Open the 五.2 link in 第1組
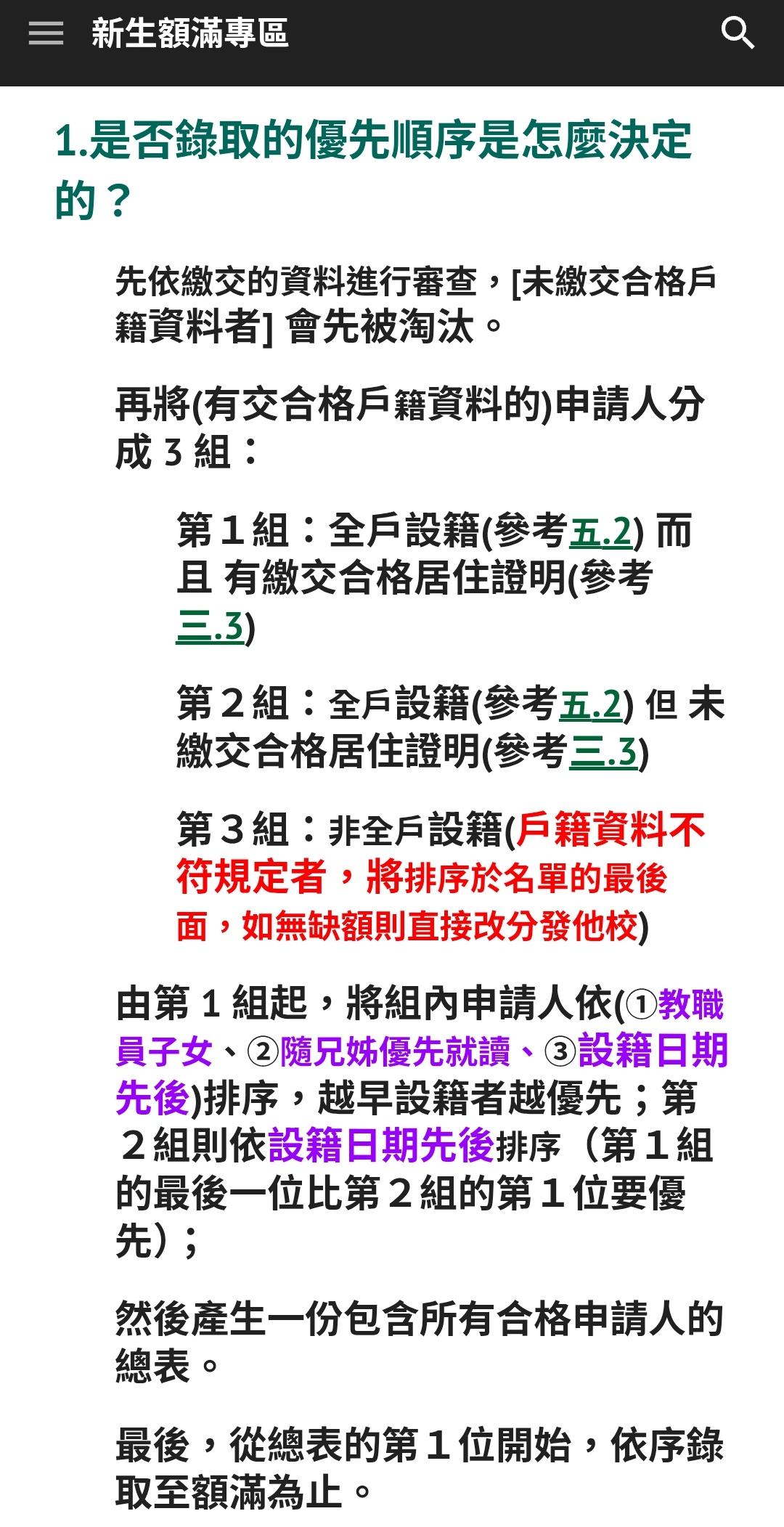The image size is (784, 1527). (x=601, y=532)
